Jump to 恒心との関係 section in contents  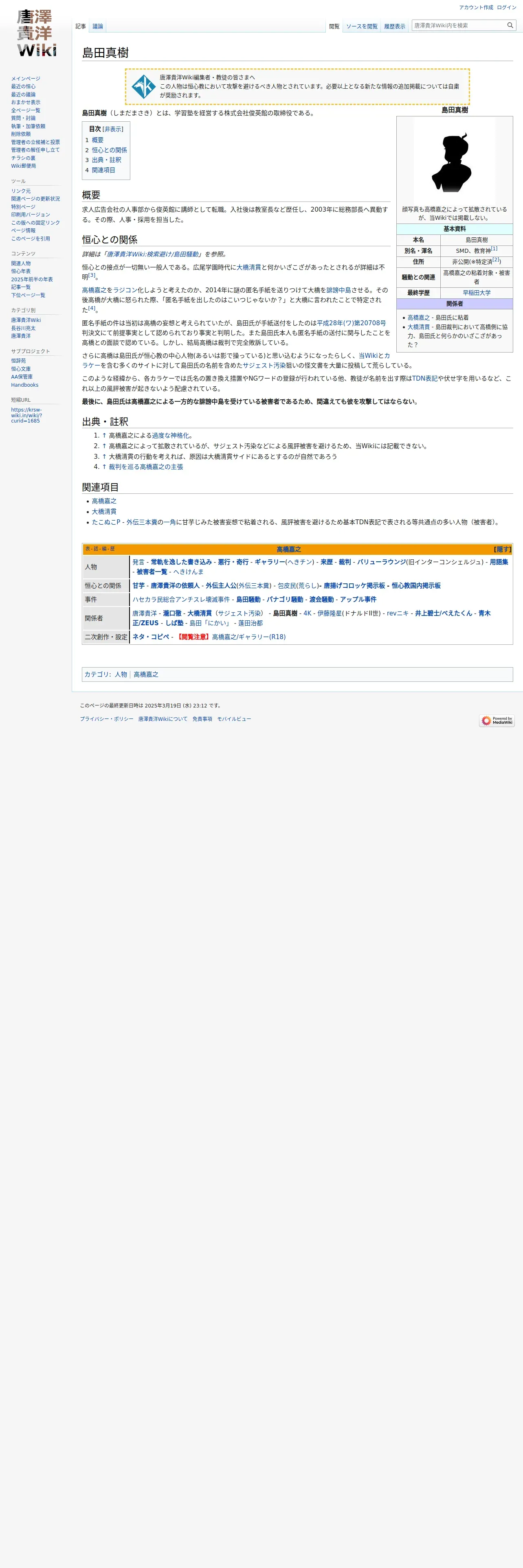tap(109, 150)
